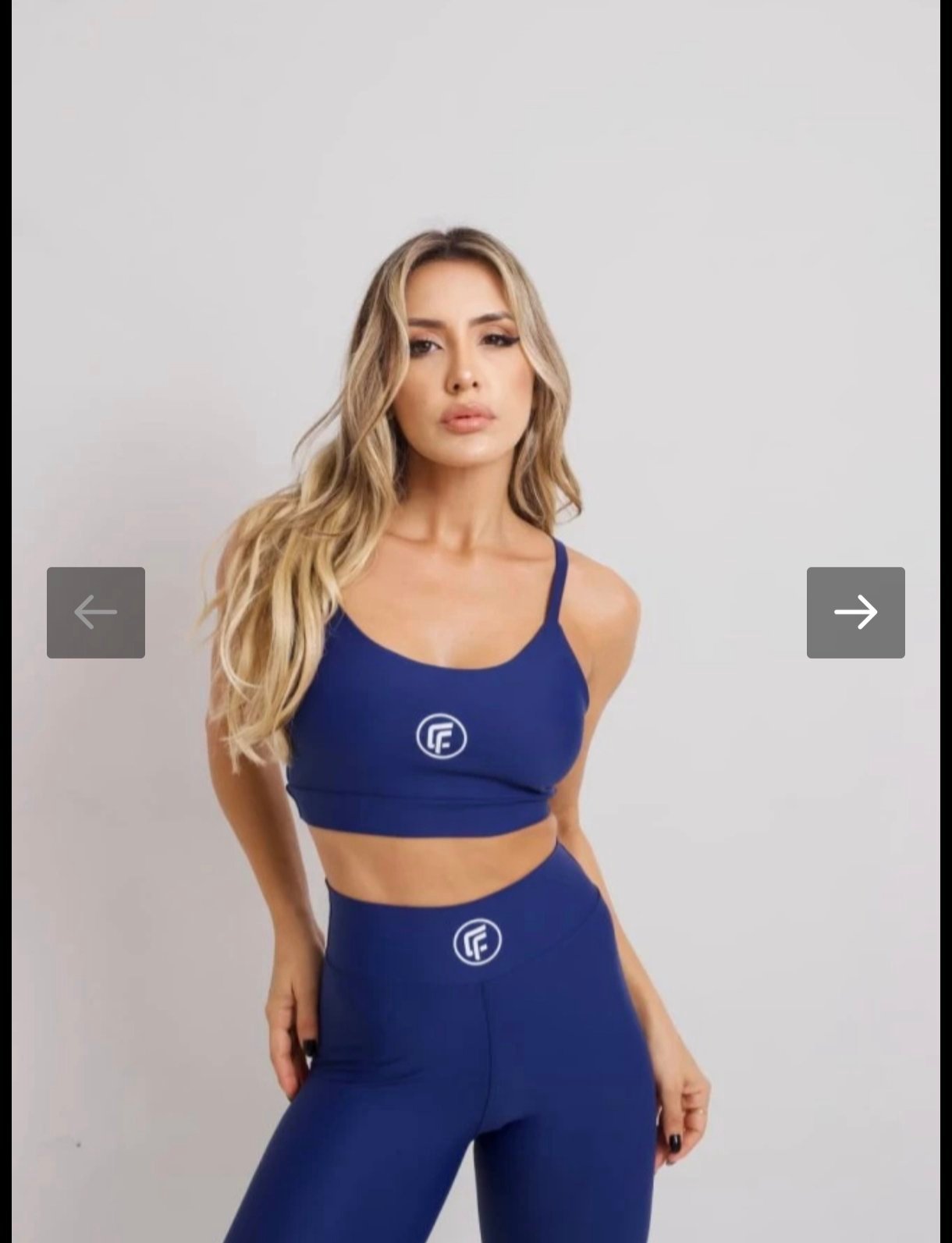952x1243 pixels.
Task: Go to the next product photo
Action: (855, 613)
